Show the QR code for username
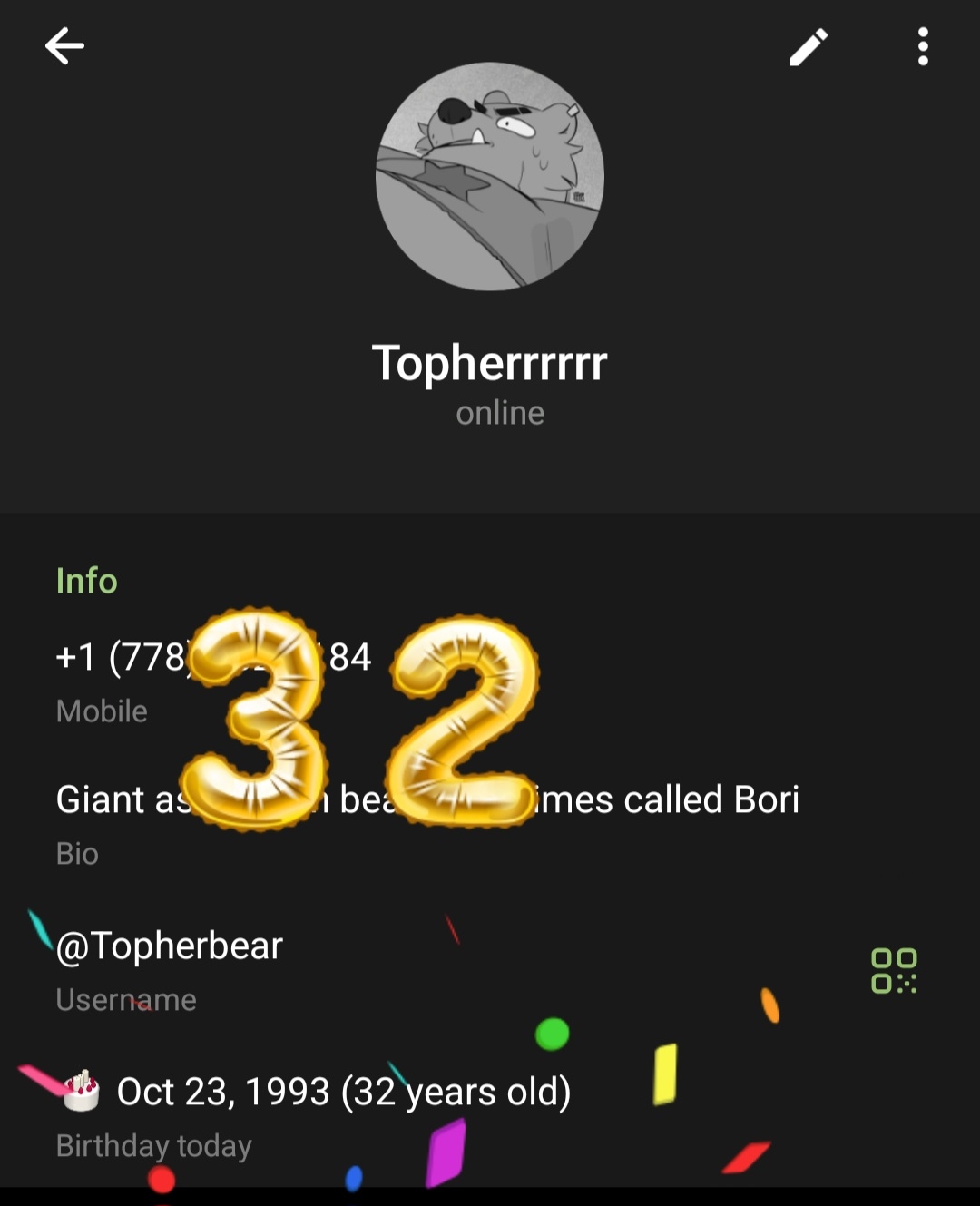The image size is (980, 1206). pos(893,970)
